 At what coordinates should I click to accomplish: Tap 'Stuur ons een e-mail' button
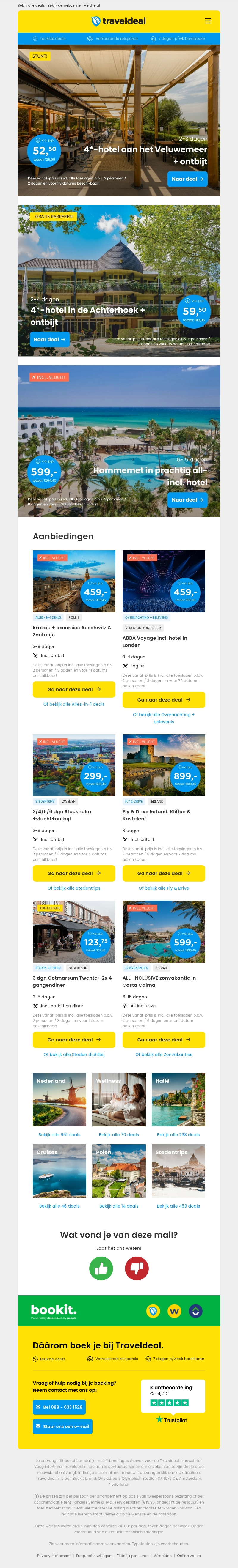[x=62, y=1426]
